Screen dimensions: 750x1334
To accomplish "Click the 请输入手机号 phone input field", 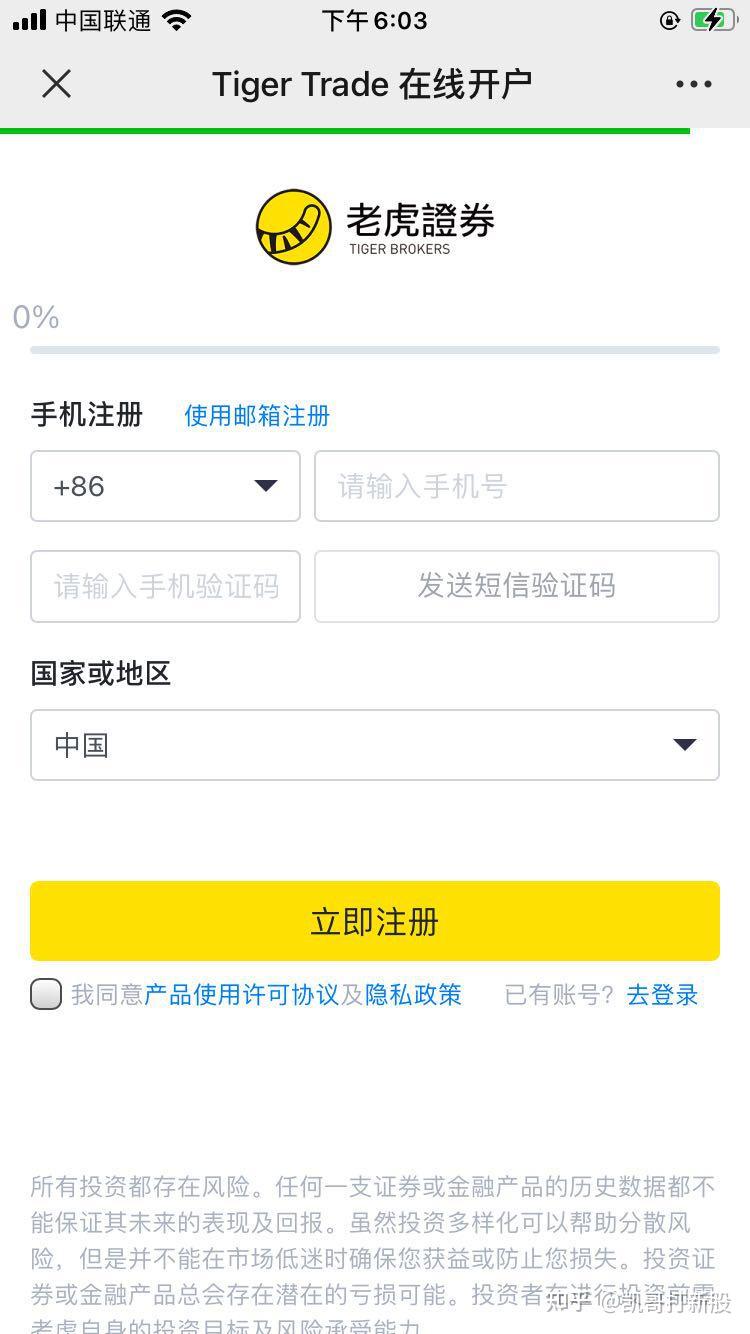I will 517,487.
